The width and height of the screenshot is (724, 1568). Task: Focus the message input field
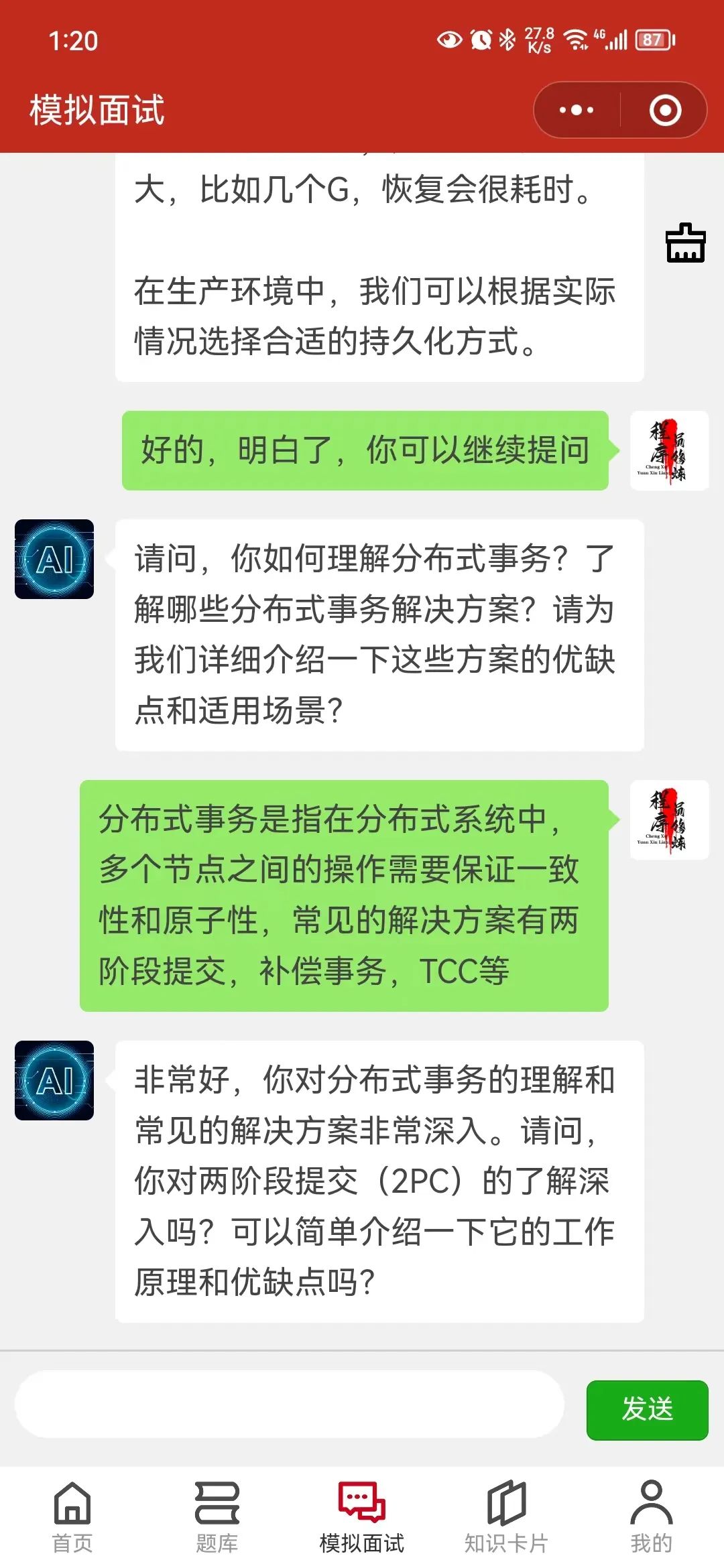(x=290, y=1404)
